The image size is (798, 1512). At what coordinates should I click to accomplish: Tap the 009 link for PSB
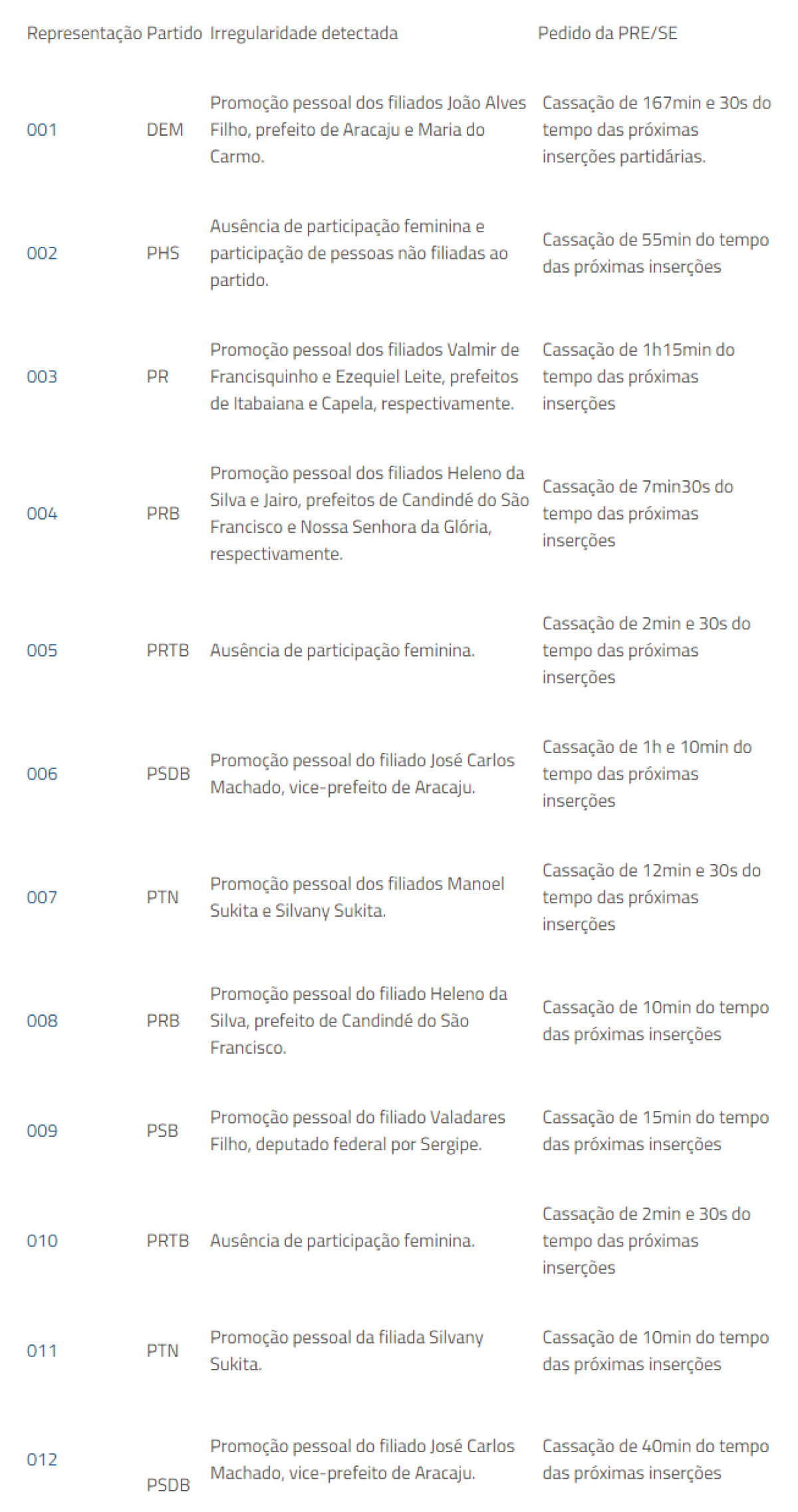[x=41, y=1131]
